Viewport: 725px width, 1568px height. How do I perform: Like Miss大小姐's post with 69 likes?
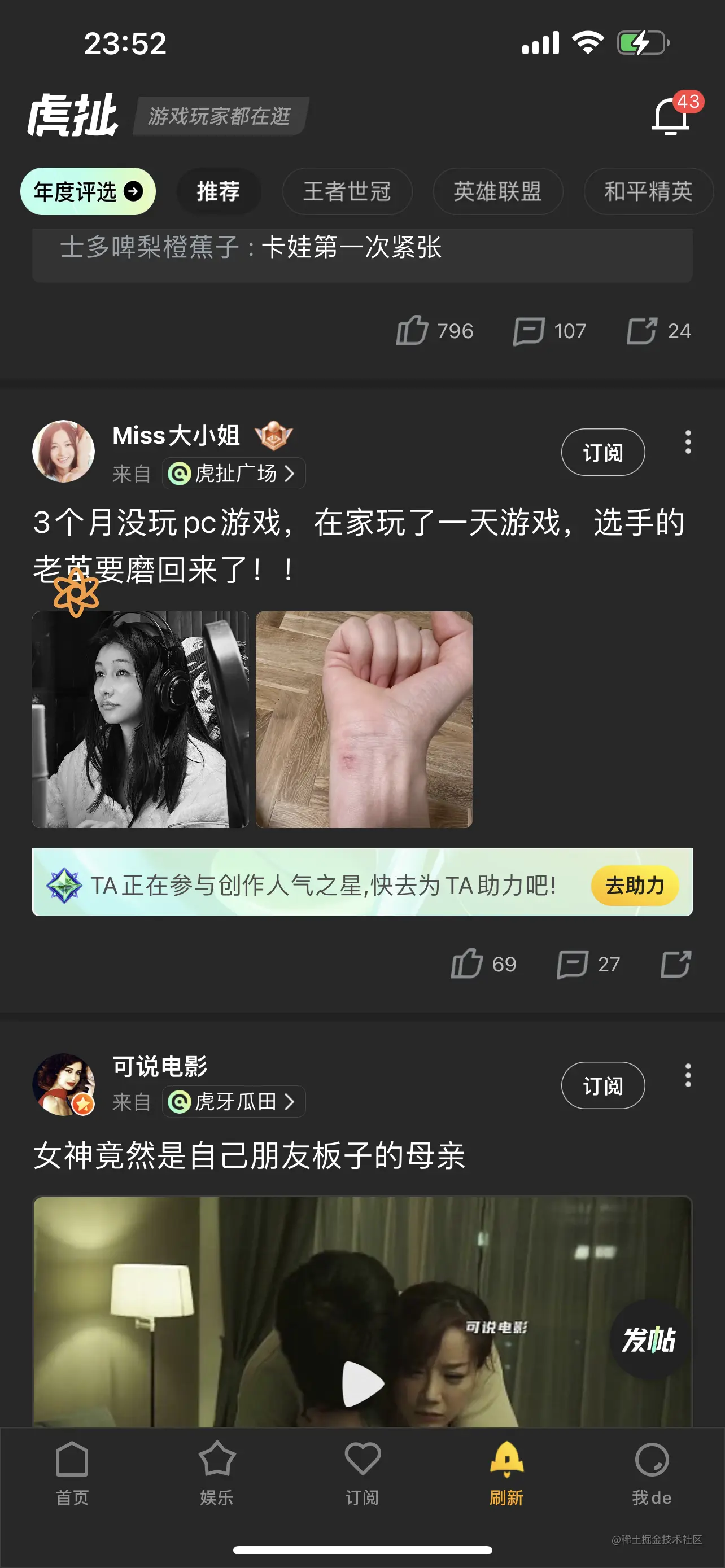(x=467, y=963)
